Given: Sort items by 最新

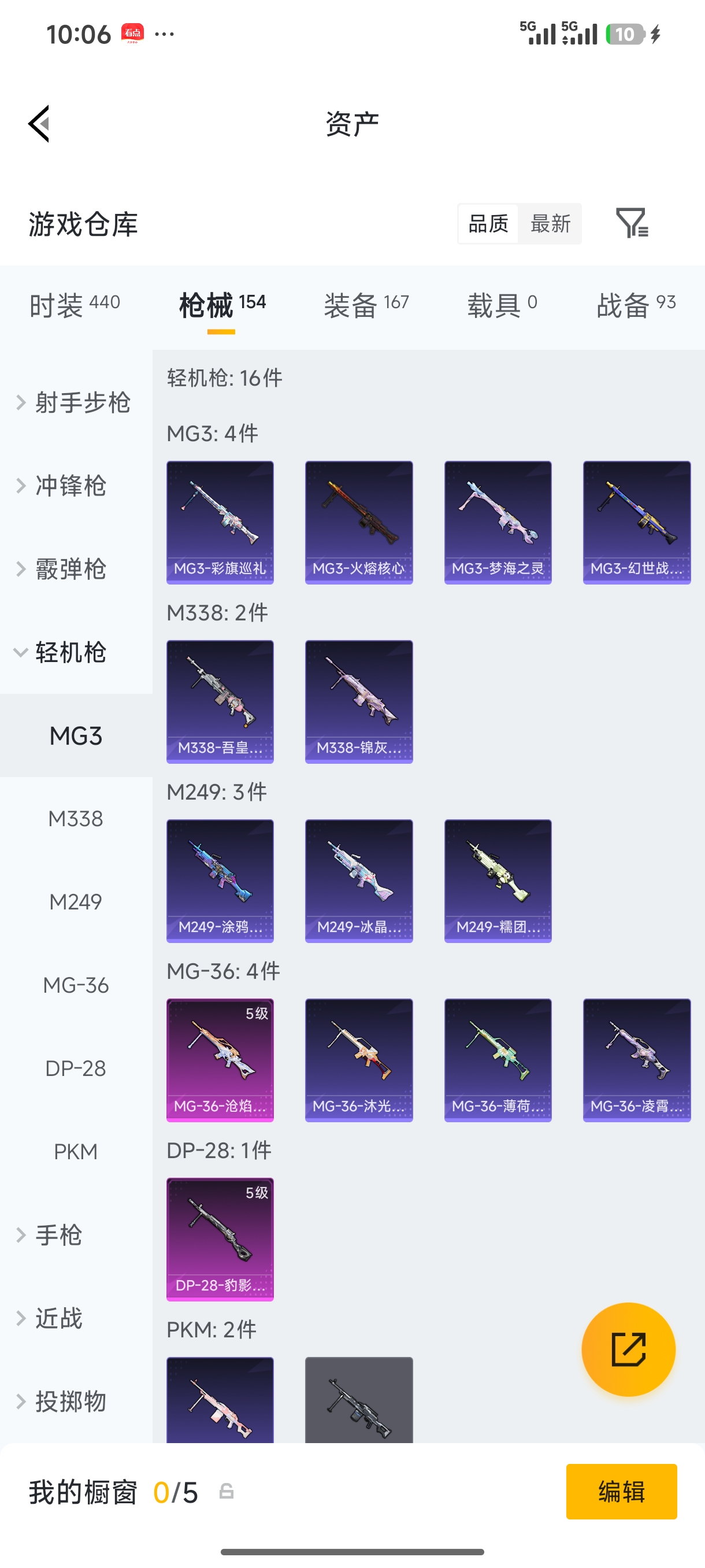Looking at the screenshot, I should 550,223.
